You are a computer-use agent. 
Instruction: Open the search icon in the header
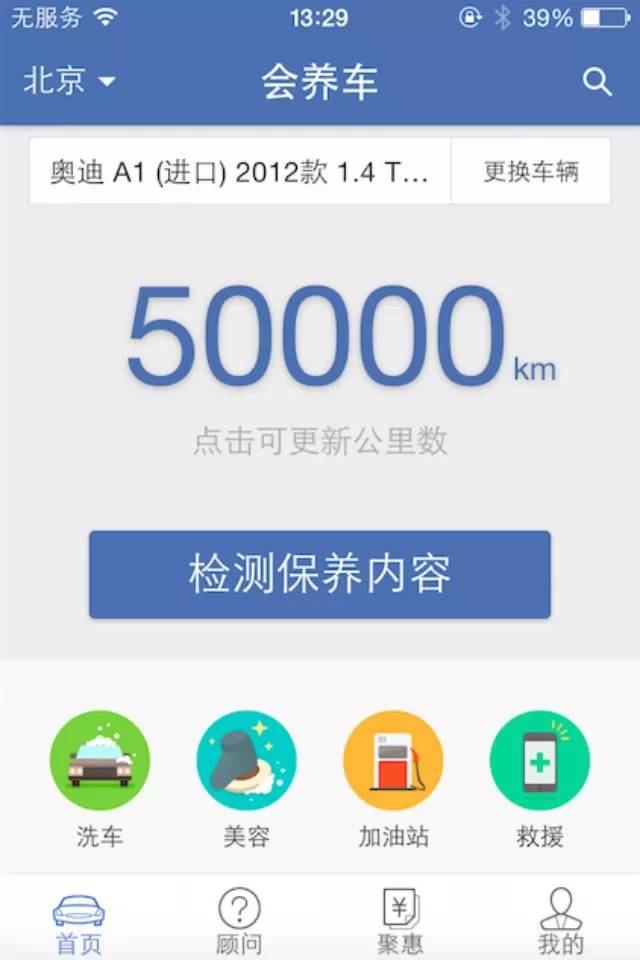(597, 82)
